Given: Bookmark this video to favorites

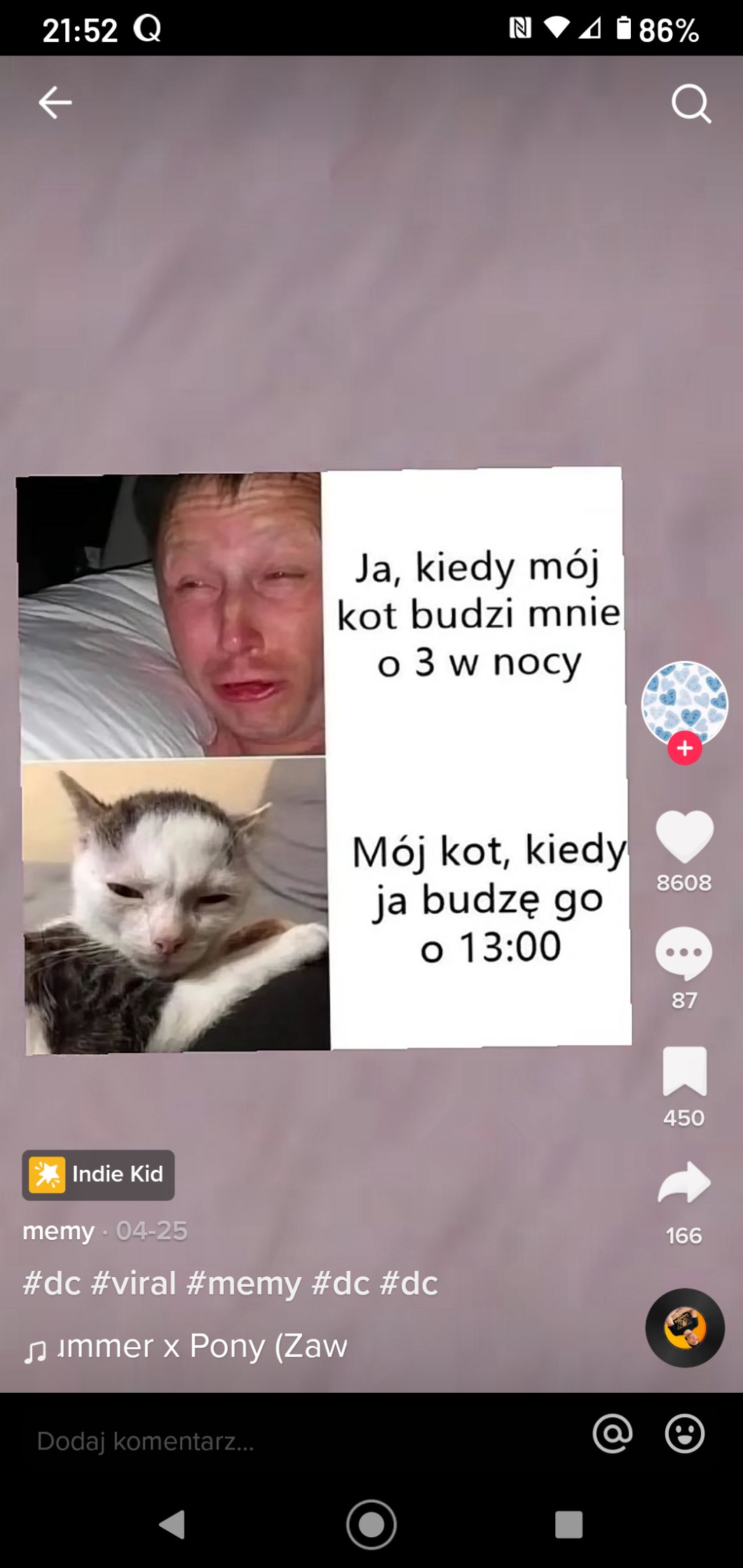Looking at the screenshot, I should point(684,1070).
